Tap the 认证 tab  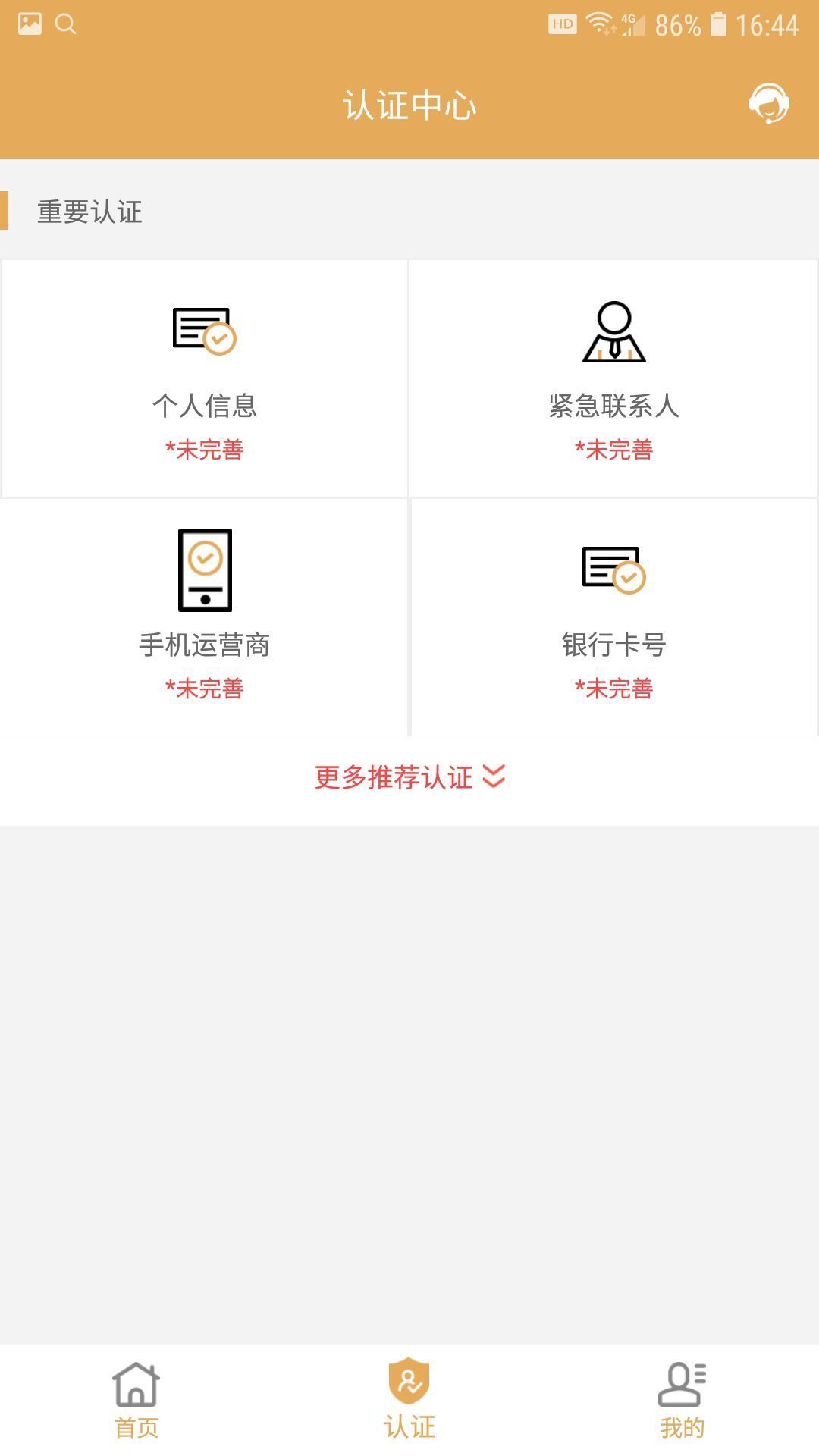409,1400
